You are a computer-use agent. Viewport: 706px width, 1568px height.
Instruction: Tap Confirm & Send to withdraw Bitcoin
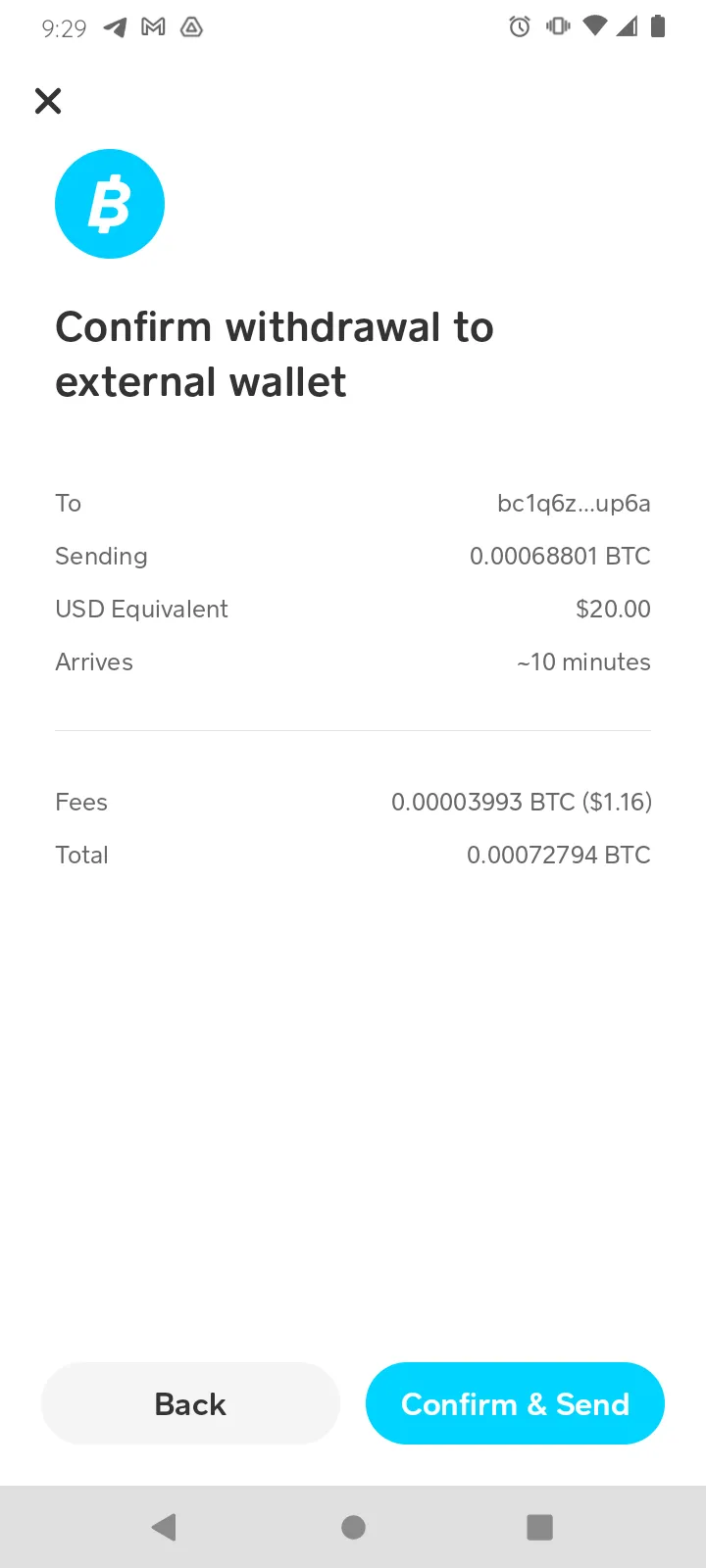515,1403
